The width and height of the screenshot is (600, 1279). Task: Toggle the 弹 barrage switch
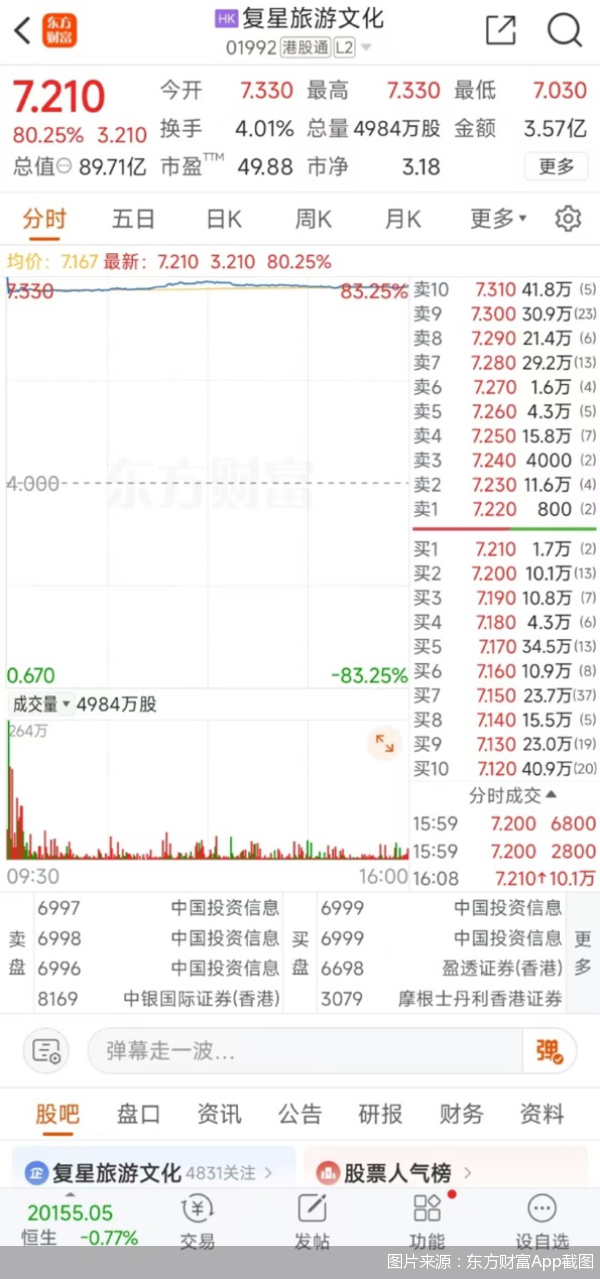click(549, 1051)
